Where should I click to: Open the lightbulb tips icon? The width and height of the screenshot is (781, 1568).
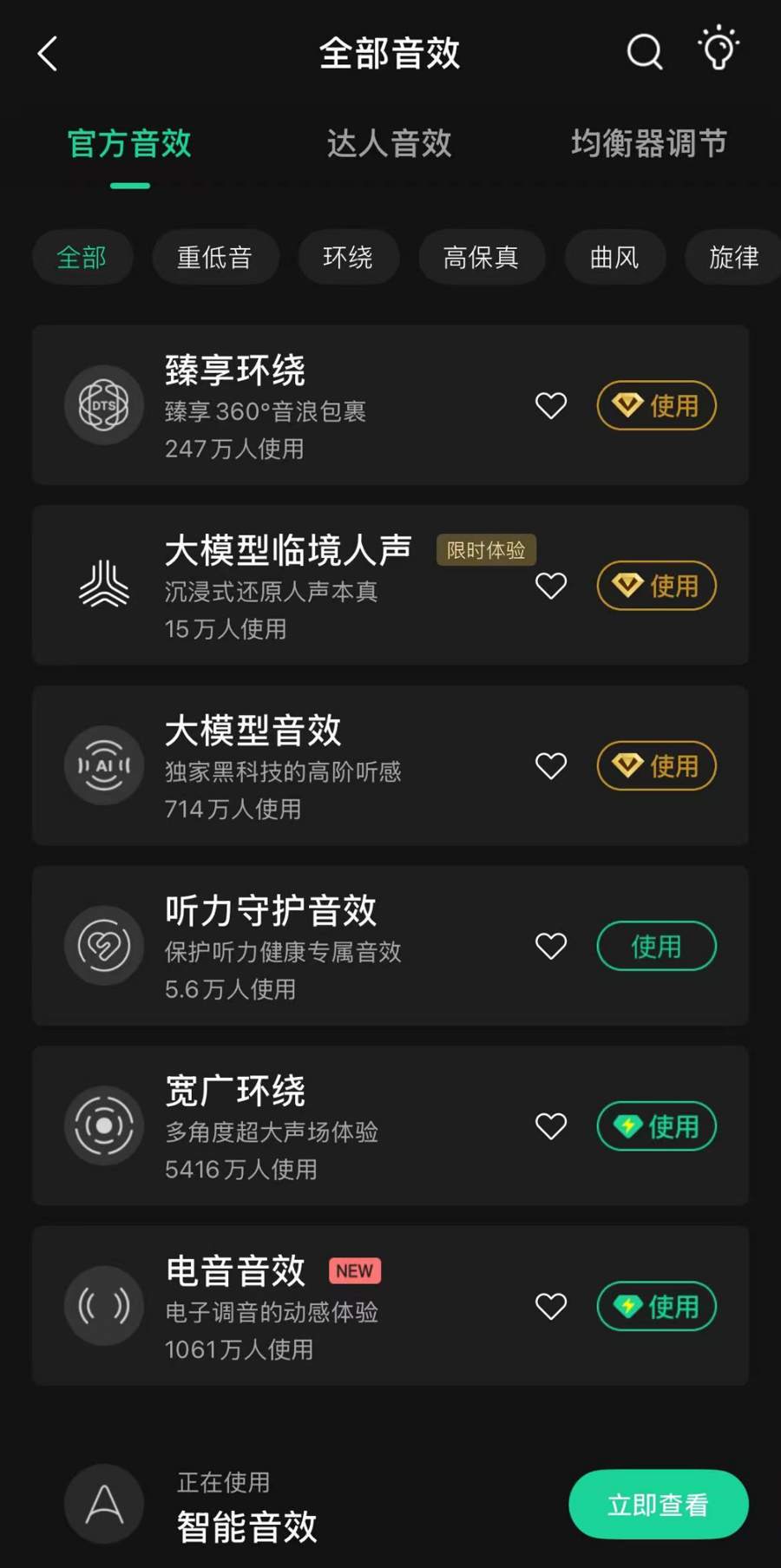pos(719,49)
